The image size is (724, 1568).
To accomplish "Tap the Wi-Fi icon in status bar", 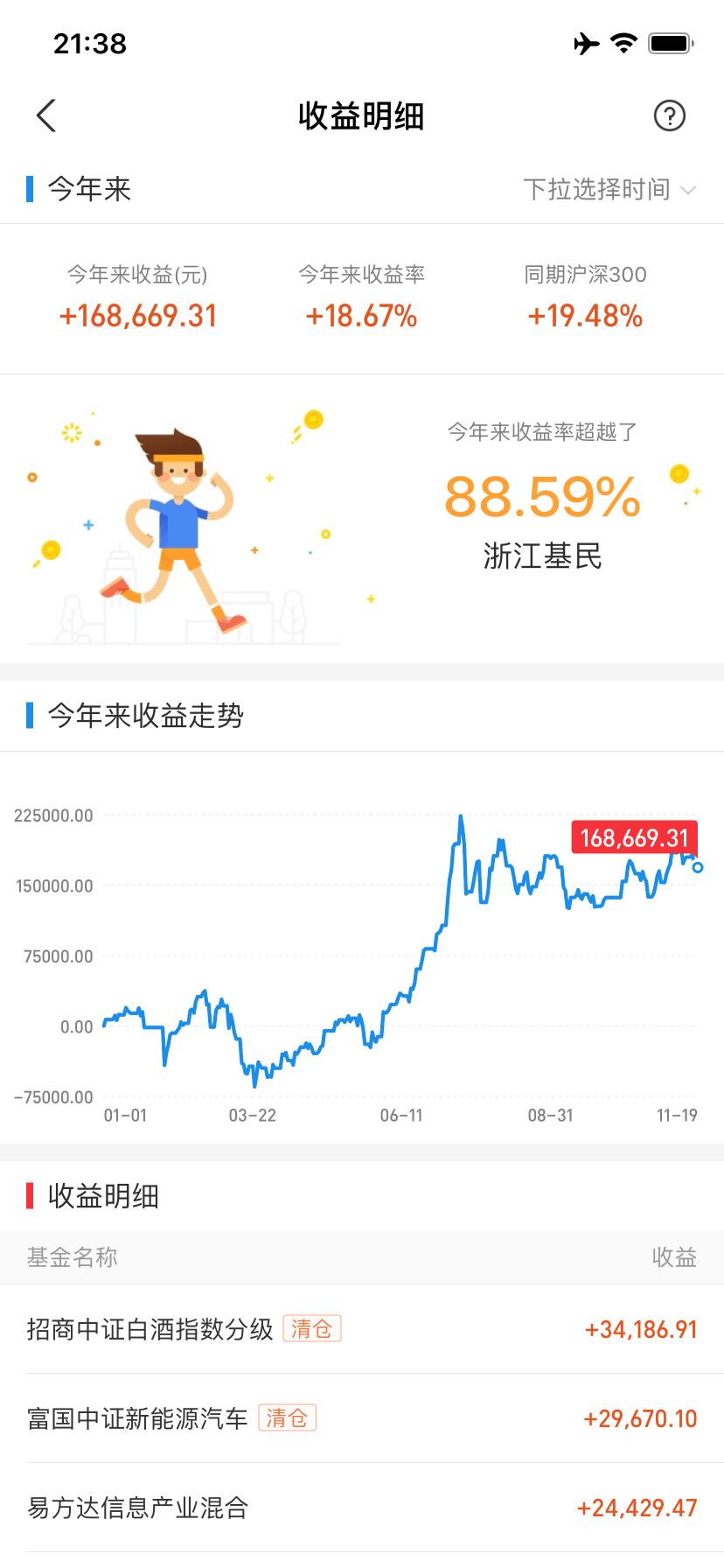I will point(623,42).
